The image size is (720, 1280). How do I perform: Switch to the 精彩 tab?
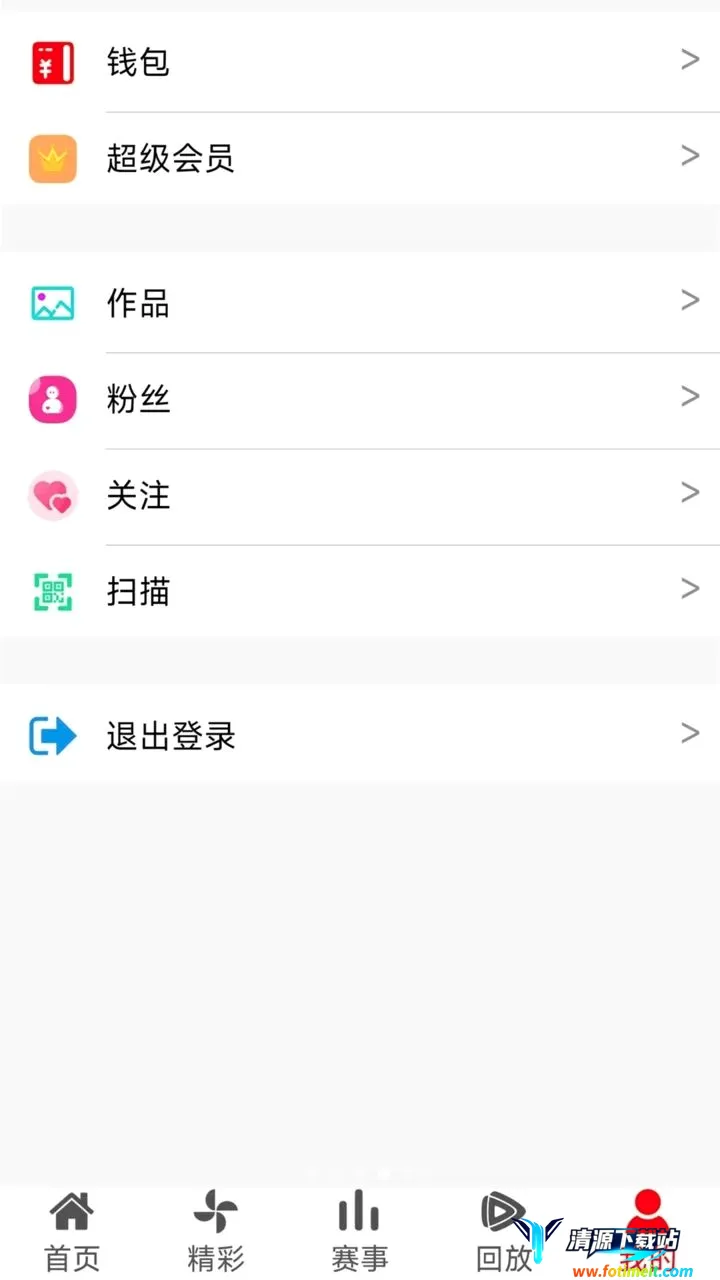tap(216, 1232)
